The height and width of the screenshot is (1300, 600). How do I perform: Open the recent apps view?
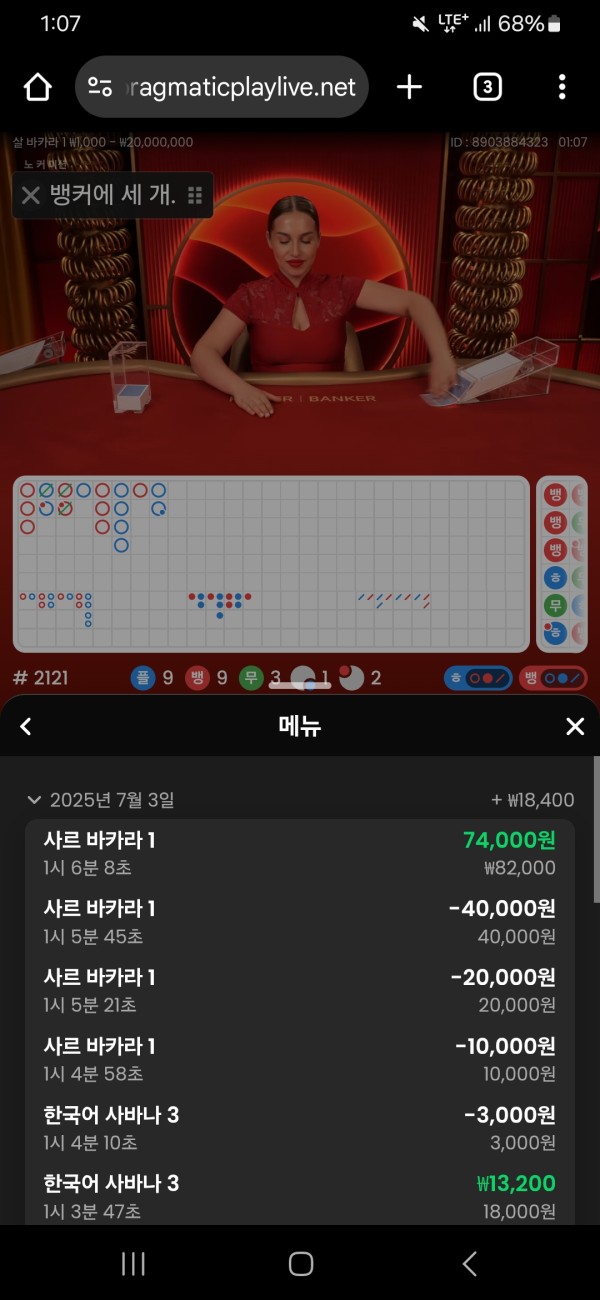pos(133,1264)
